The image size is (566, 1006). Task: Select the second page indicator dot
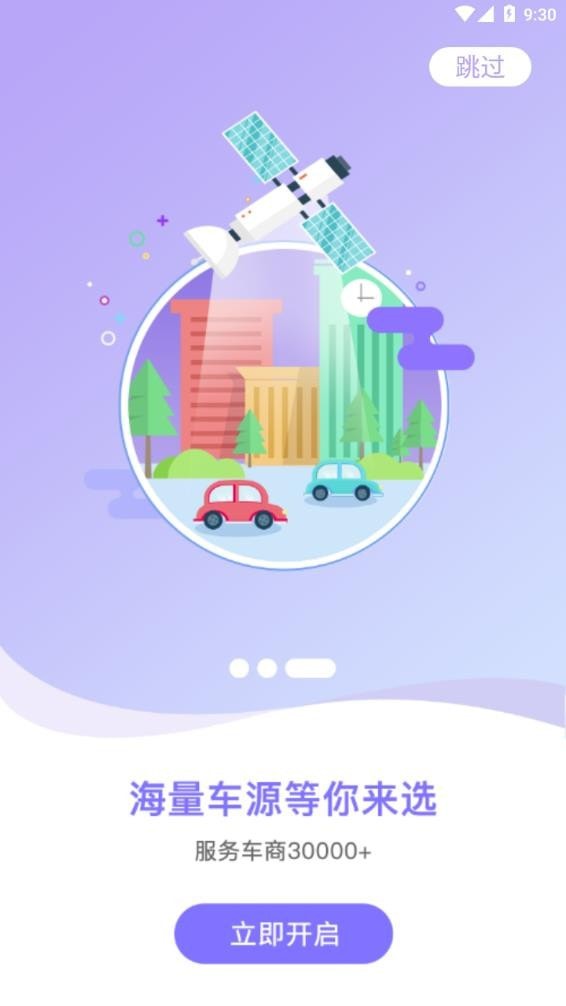pos(267,668)
